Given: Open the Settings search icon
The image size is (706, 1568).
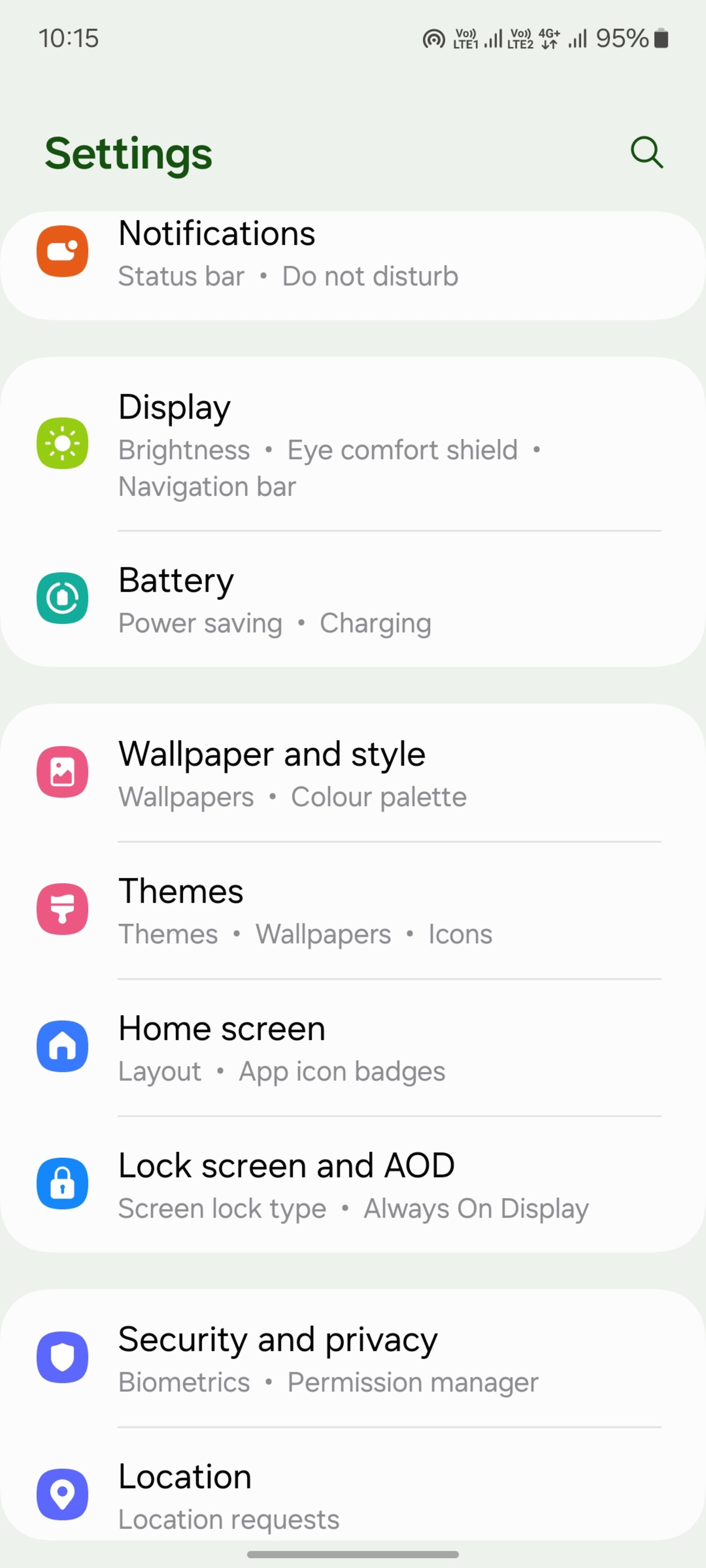Looking at the screenshot, I should [646, 152].
